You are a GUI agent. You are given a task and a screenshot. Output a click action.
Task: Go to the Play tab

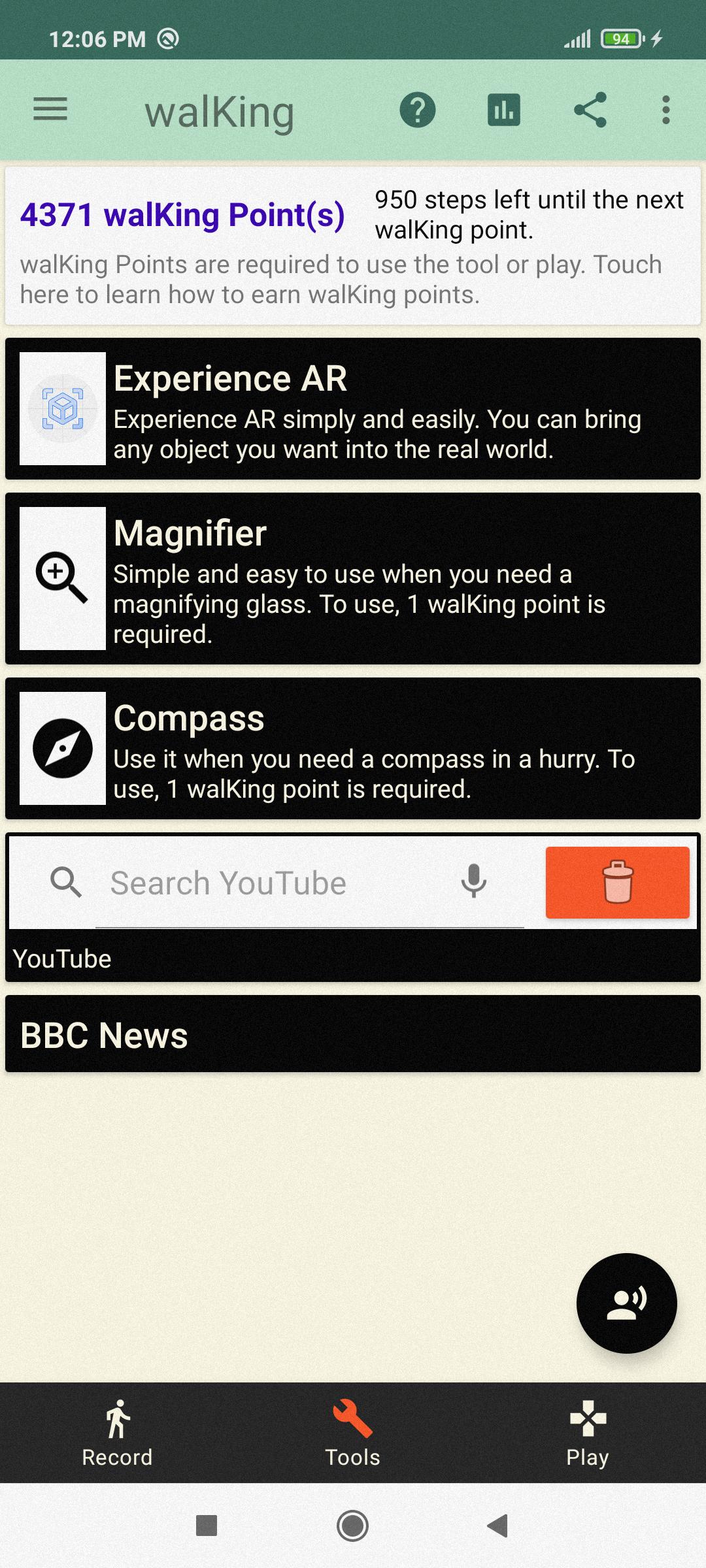point(588,1433)
